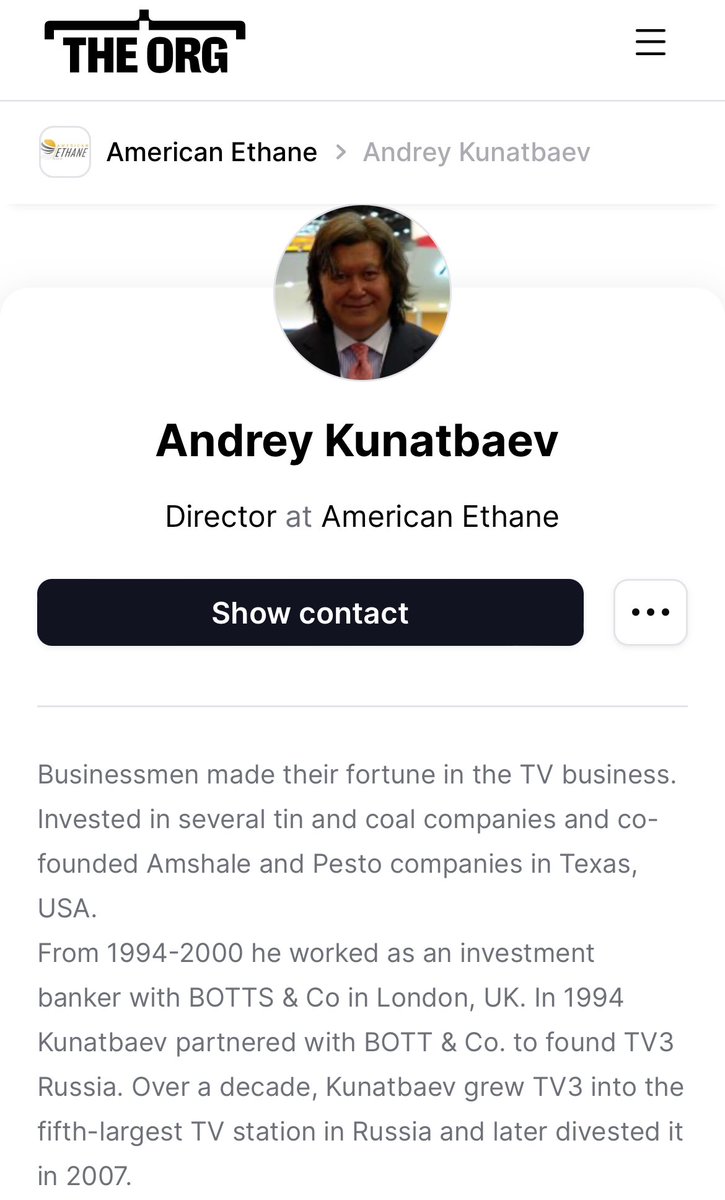Go to The Org homepage logo
This screenshot has width=725, height=1200.
[x=145, y=42]
